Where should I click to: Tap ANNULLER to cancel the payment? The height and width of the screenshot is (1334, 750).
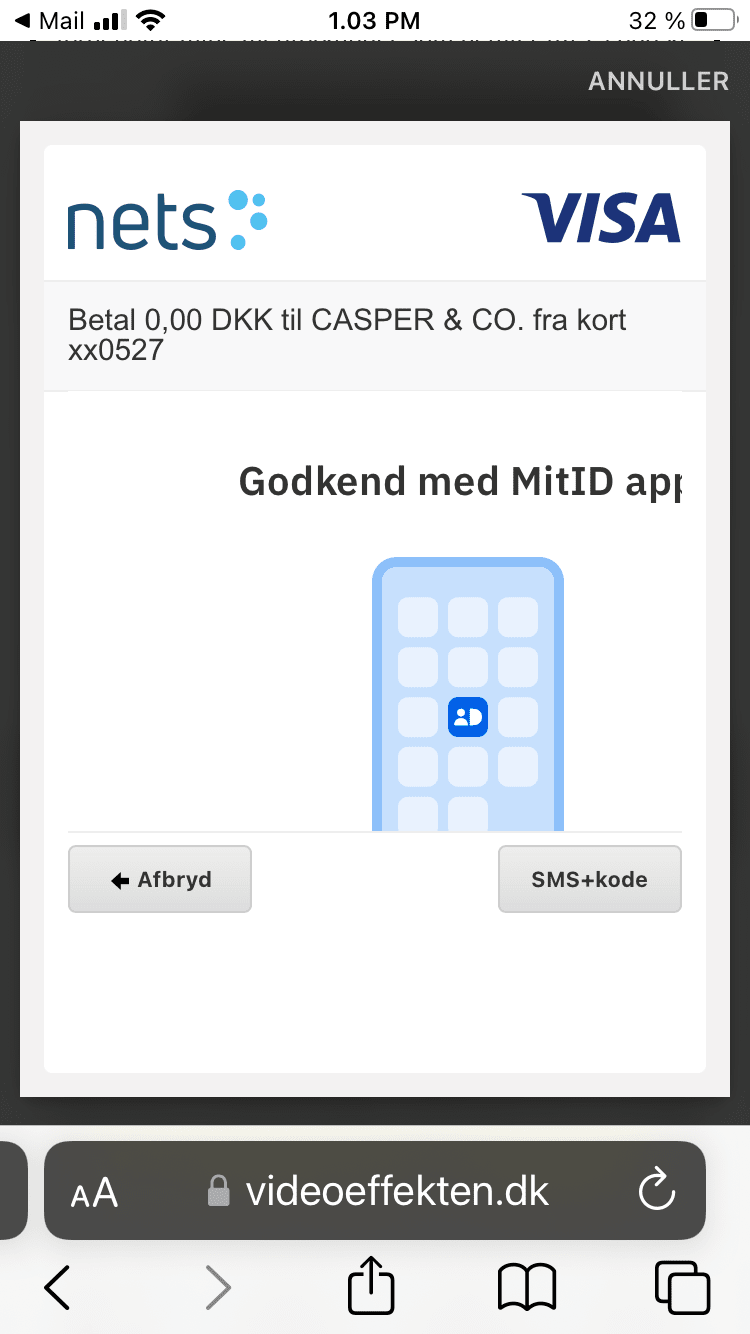(658, 81)
